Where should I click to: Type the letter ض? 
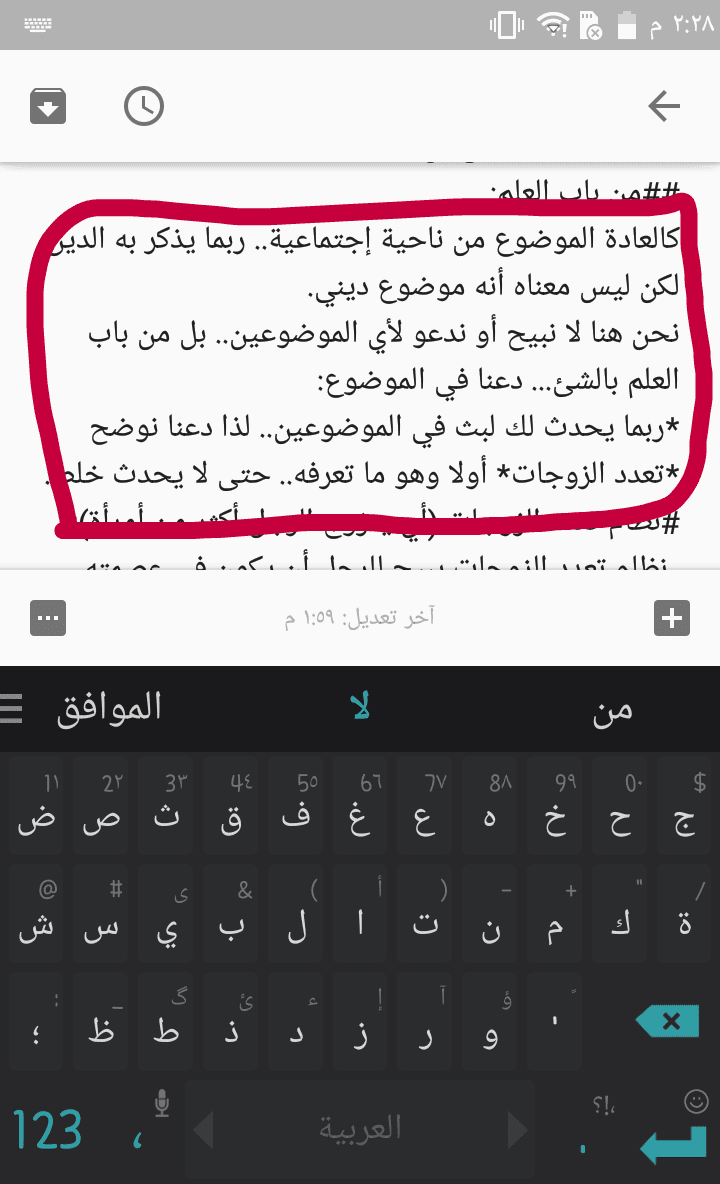pos(36,810)
